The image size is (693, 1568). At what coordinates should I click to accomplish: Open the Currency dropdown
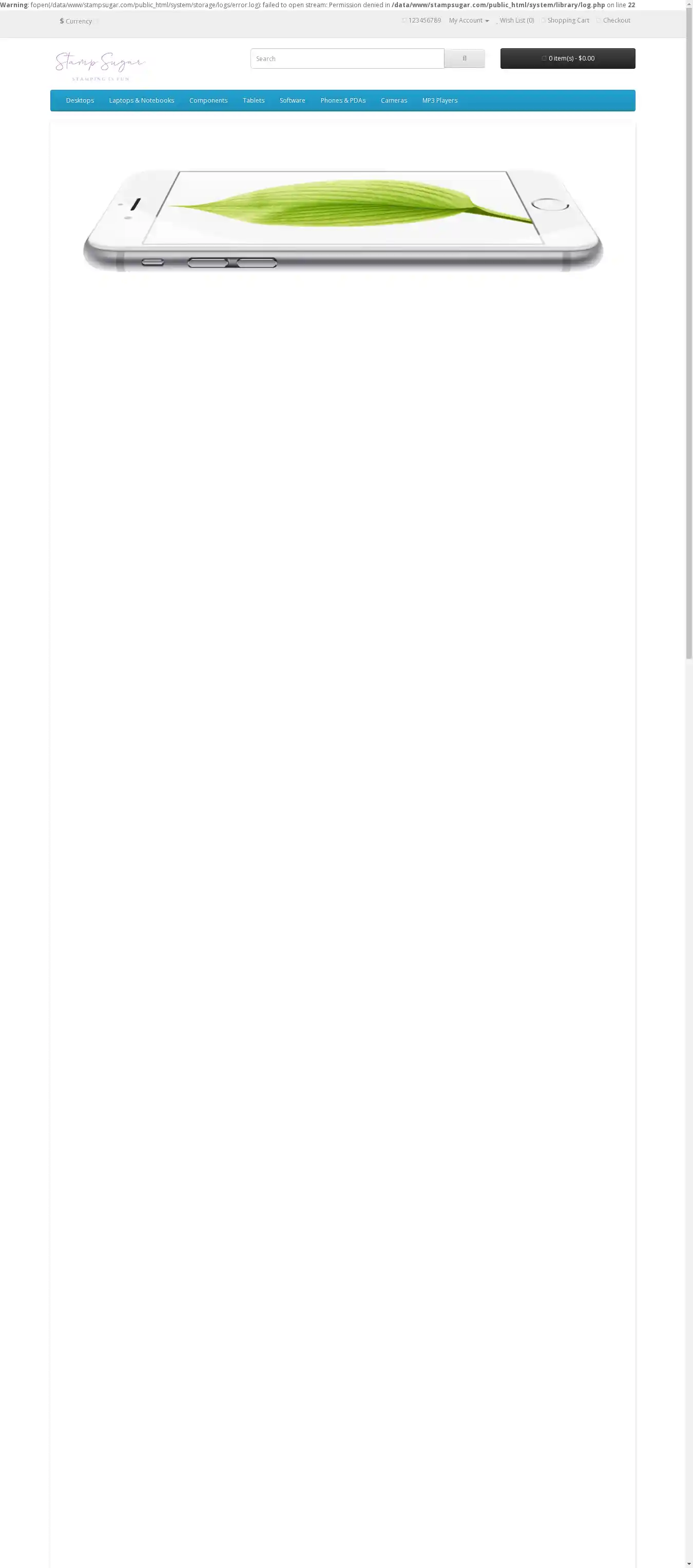click(x=78, y=22)
